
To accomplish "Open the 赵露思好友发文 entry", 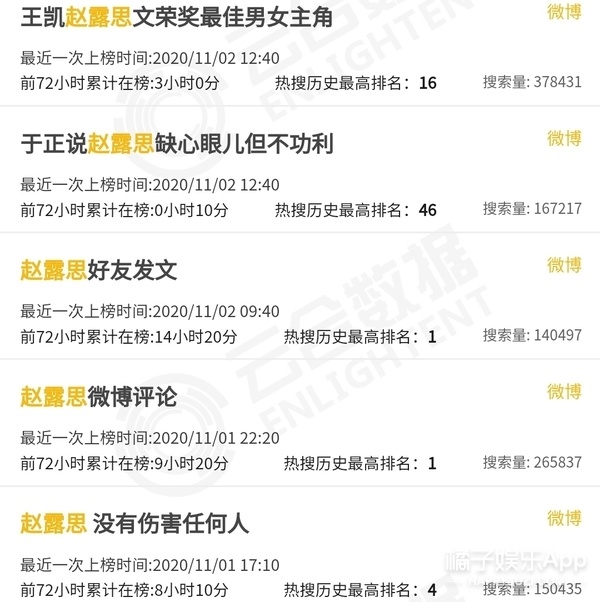I will tap(99, 270).
